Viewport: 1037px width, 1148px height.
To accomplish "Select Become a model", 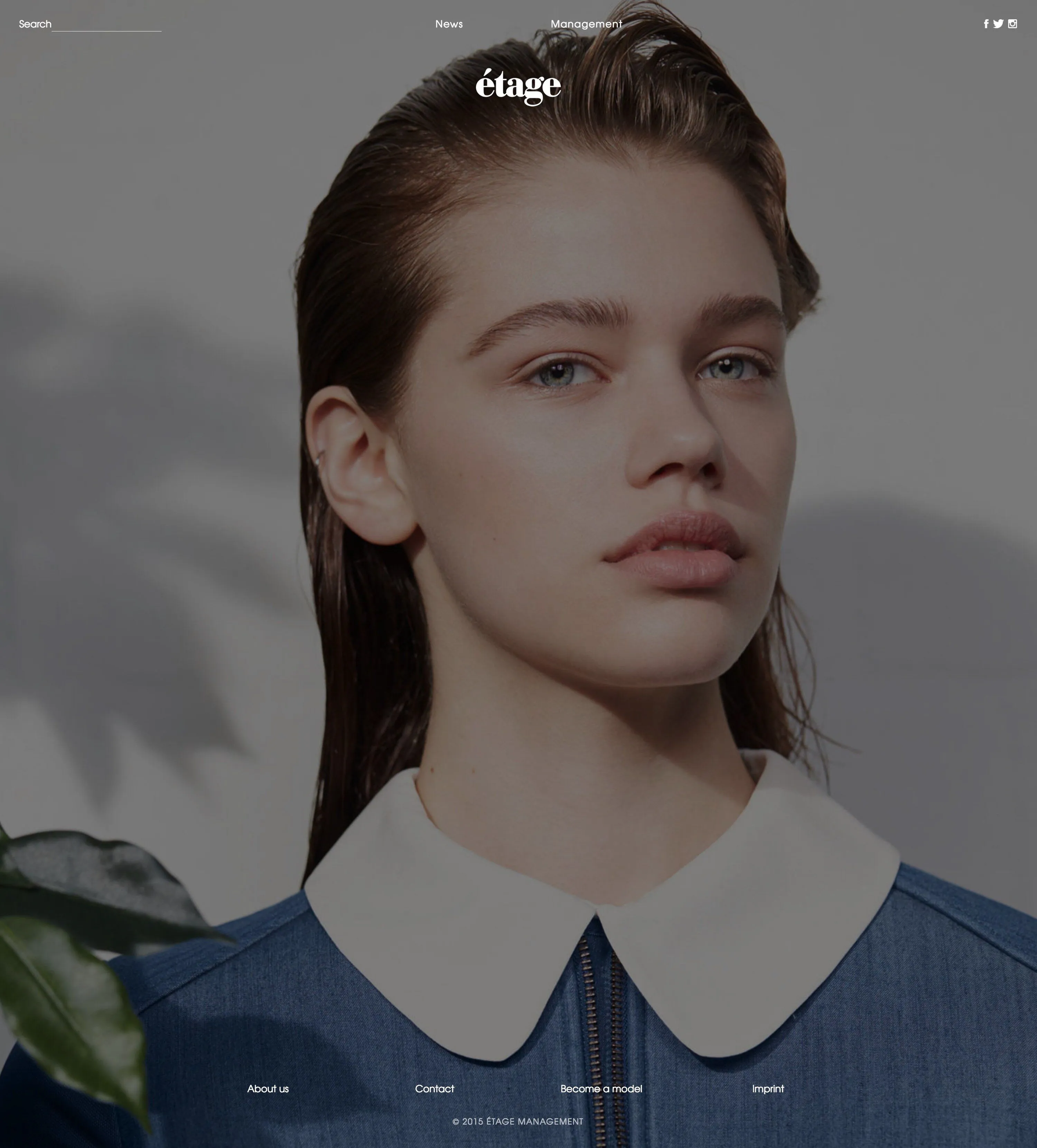I will [x=601, y=1089].
